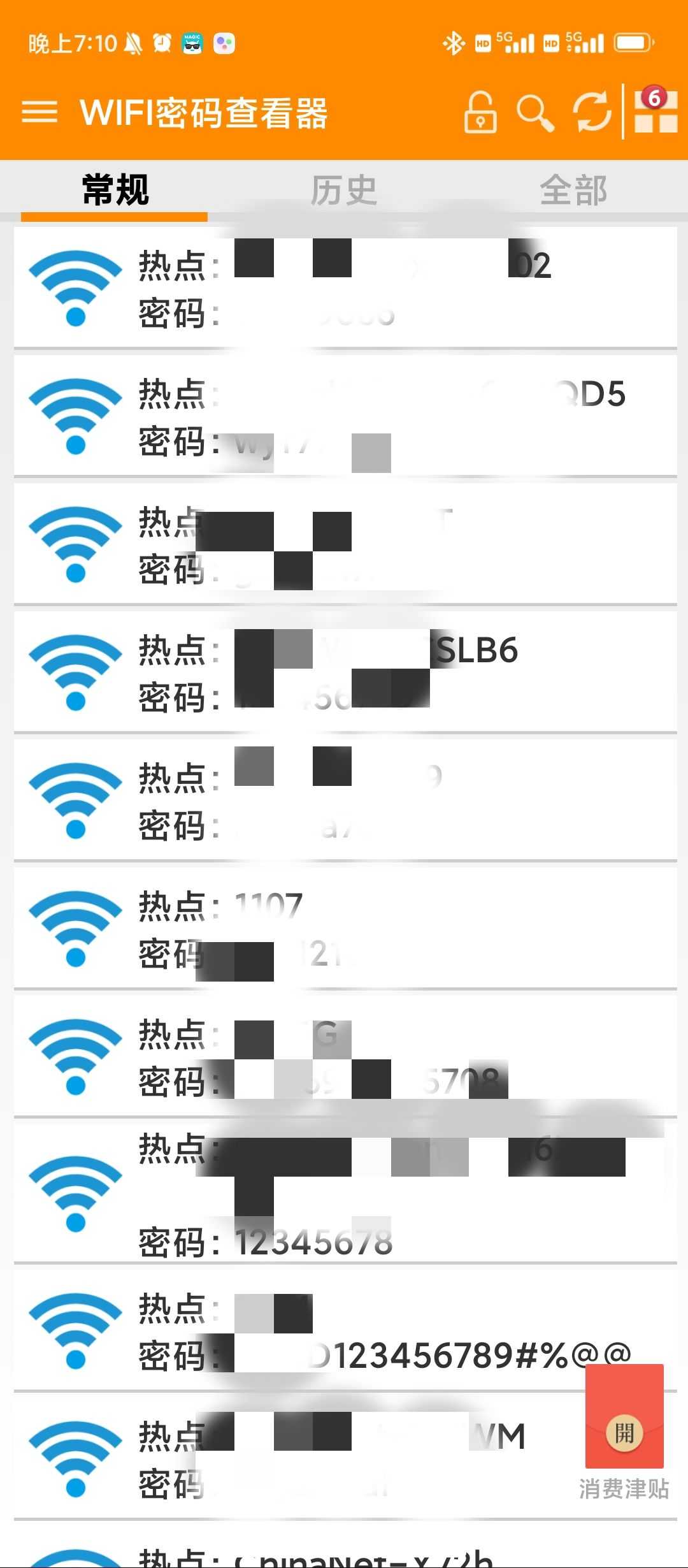Tap the entry with password 12345678
Viewport: 688px width, 1568px height.
pos(344,1192)
